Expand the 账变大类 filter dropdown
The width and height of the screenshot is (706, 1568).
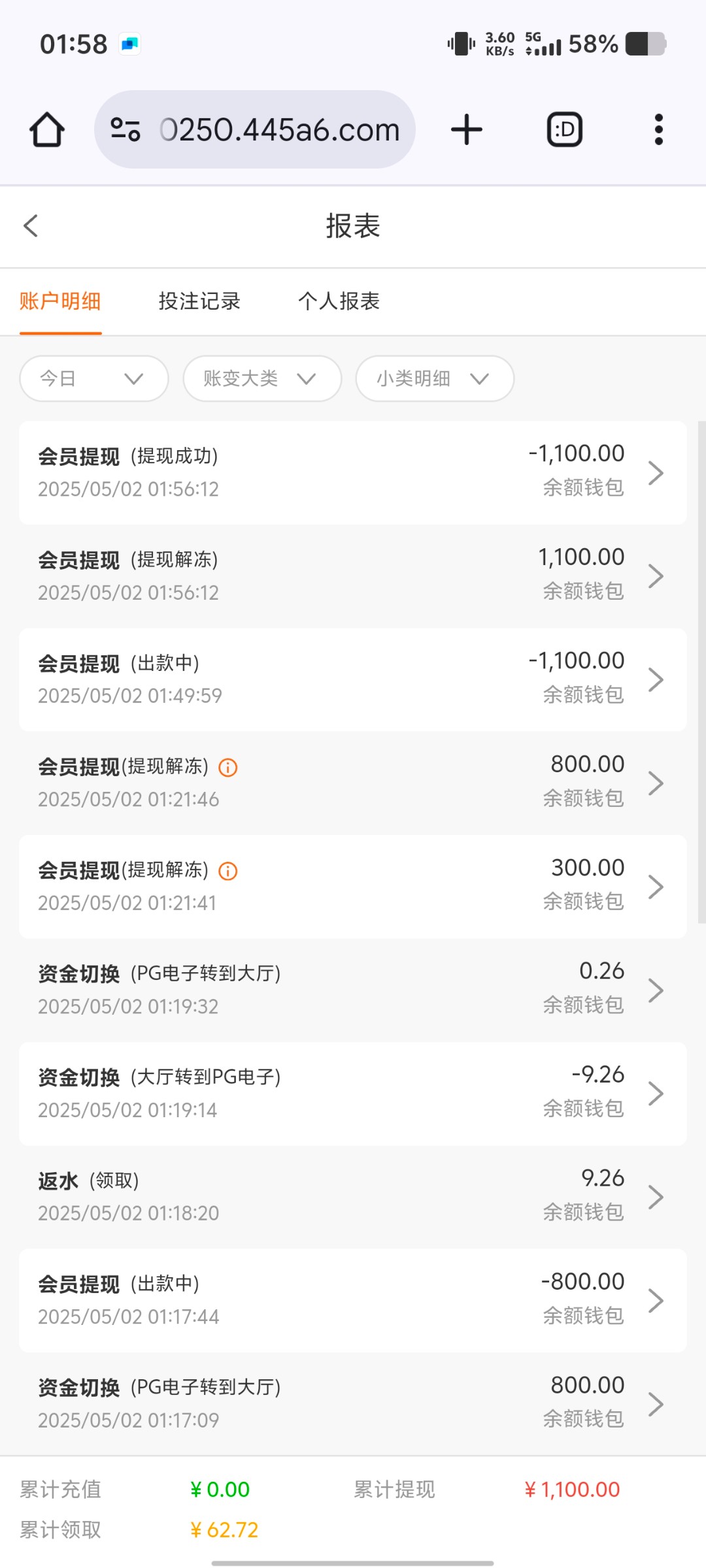(262, 378)
